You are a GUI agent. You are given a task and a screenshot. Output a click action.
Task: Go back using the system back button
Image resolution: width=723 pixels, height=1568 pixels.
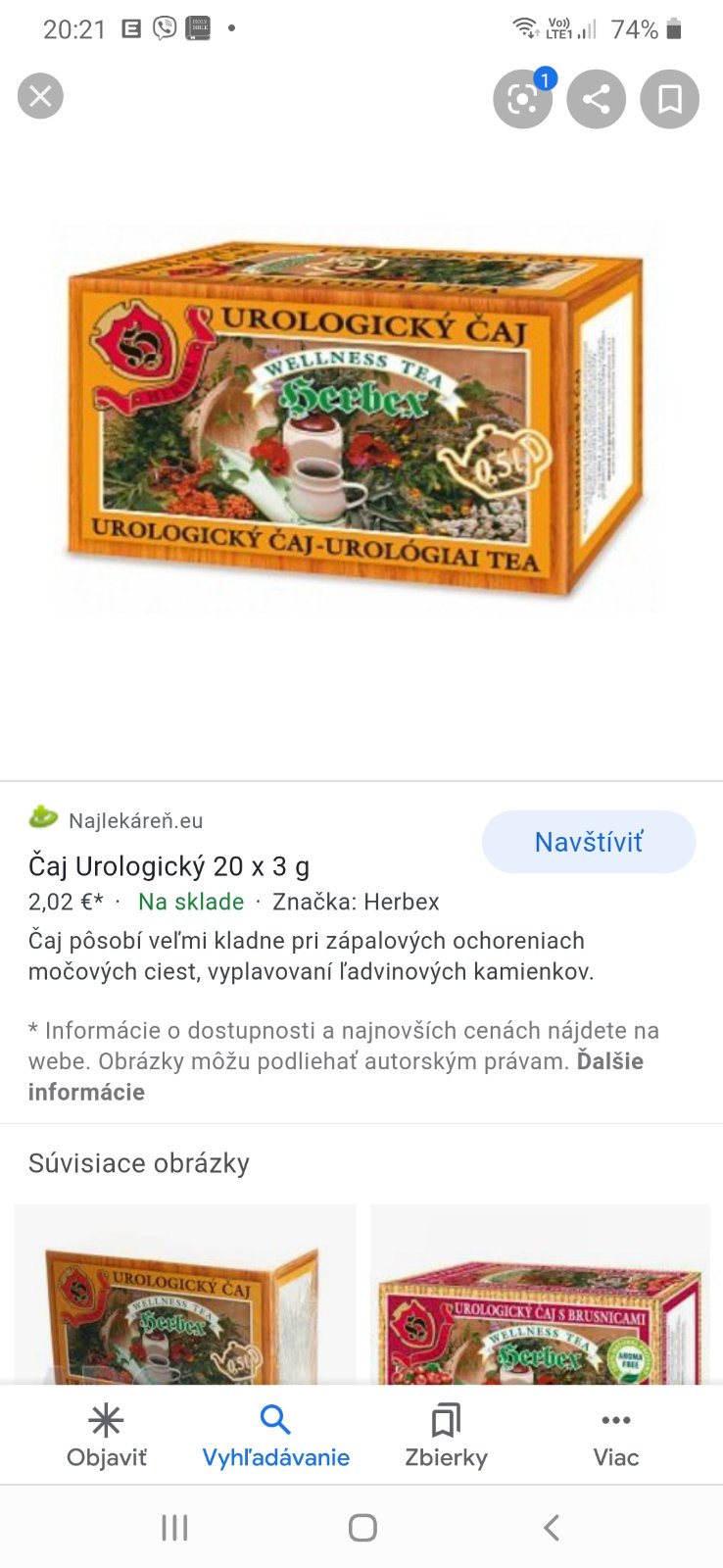click(552, 1527)
